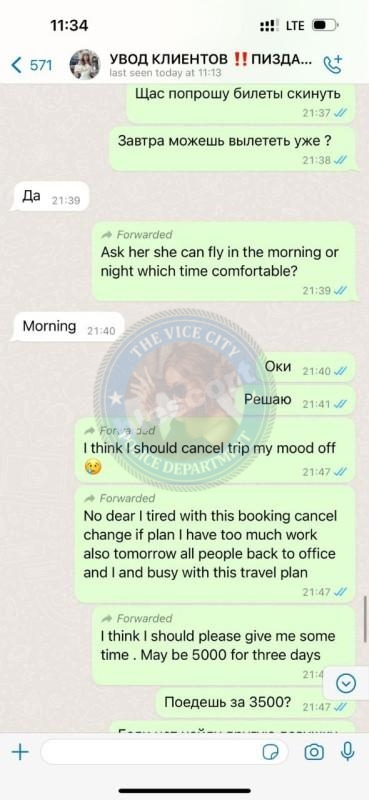Jump to the latest messages
The height and width of the screenshot is (800, 369).
347,682
